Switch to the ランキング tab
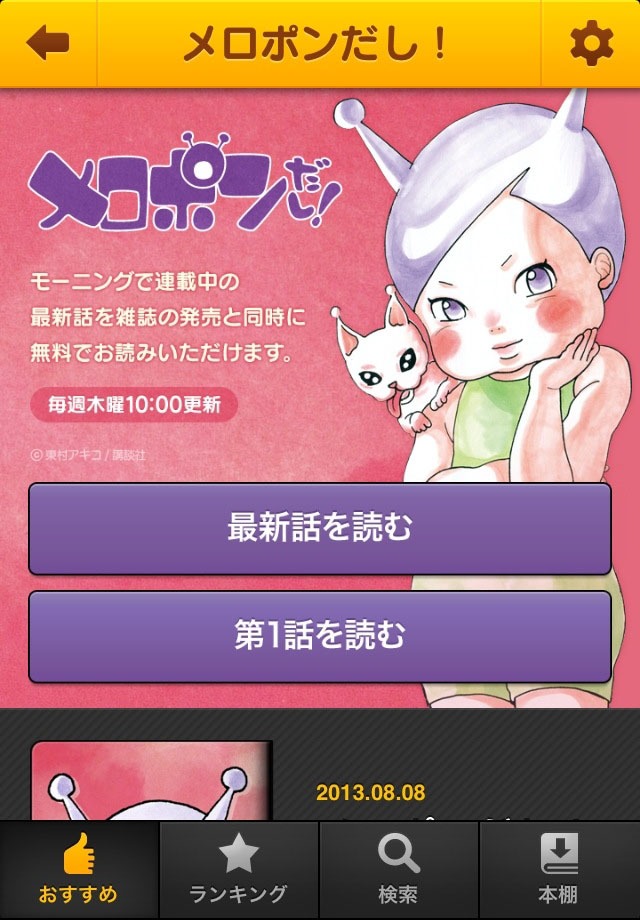Viewport: 640px width, 920px height. 239,867
